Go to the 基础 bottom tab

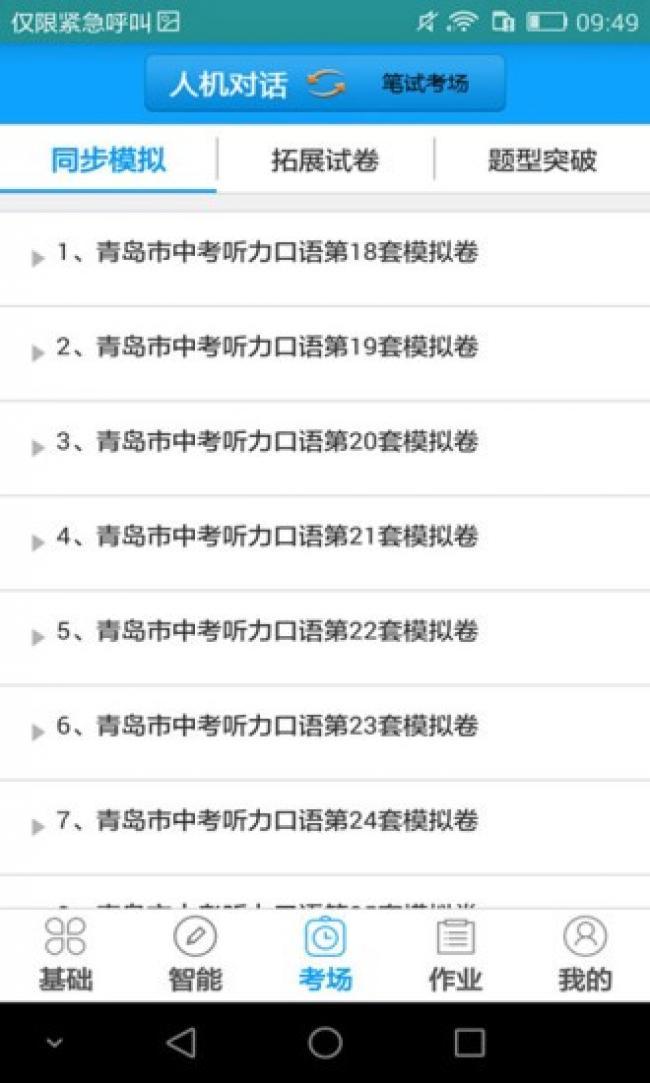point(65,954)
